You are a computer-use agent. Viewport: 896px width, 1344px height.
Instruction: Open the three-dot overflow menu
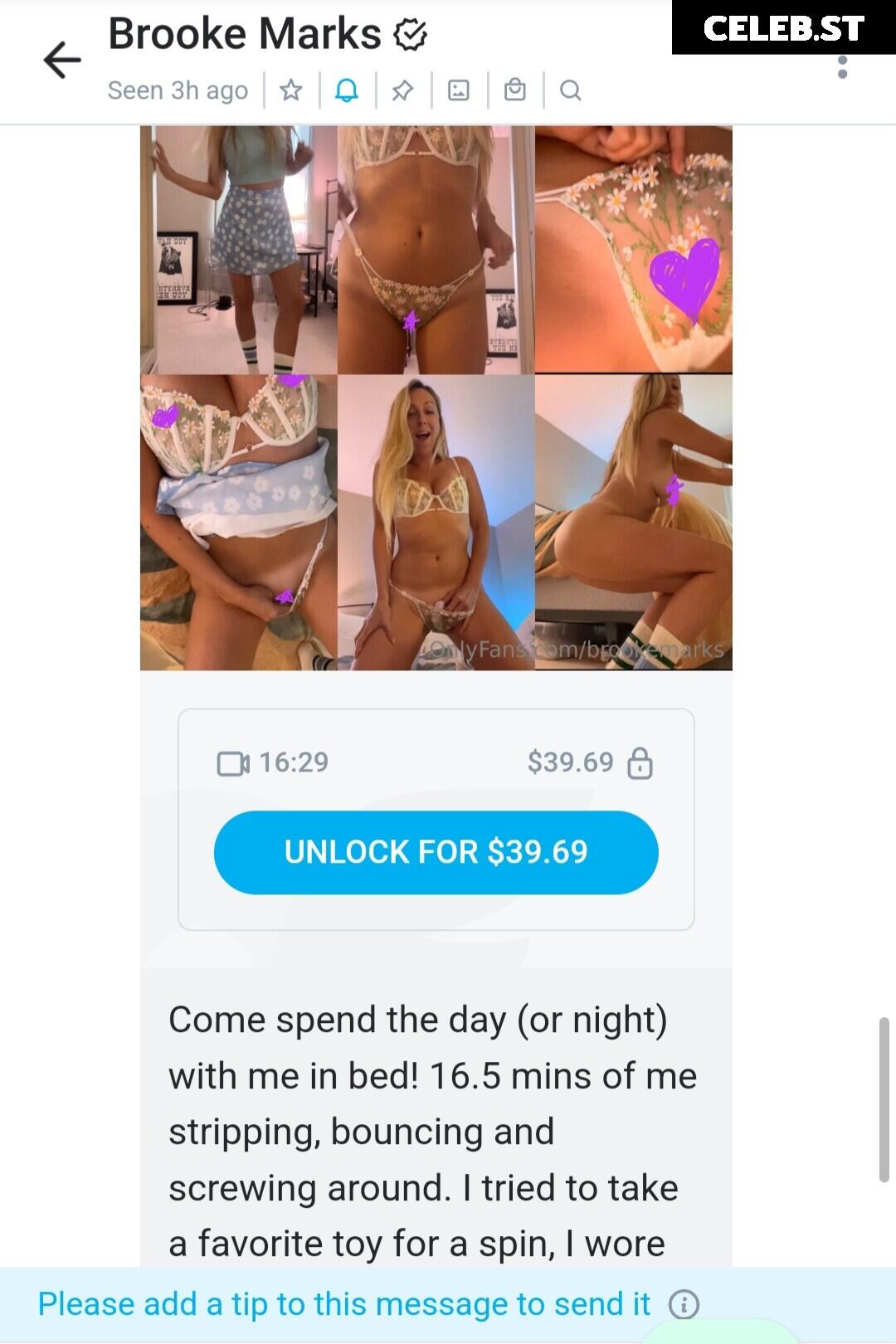tap(843, 68)
